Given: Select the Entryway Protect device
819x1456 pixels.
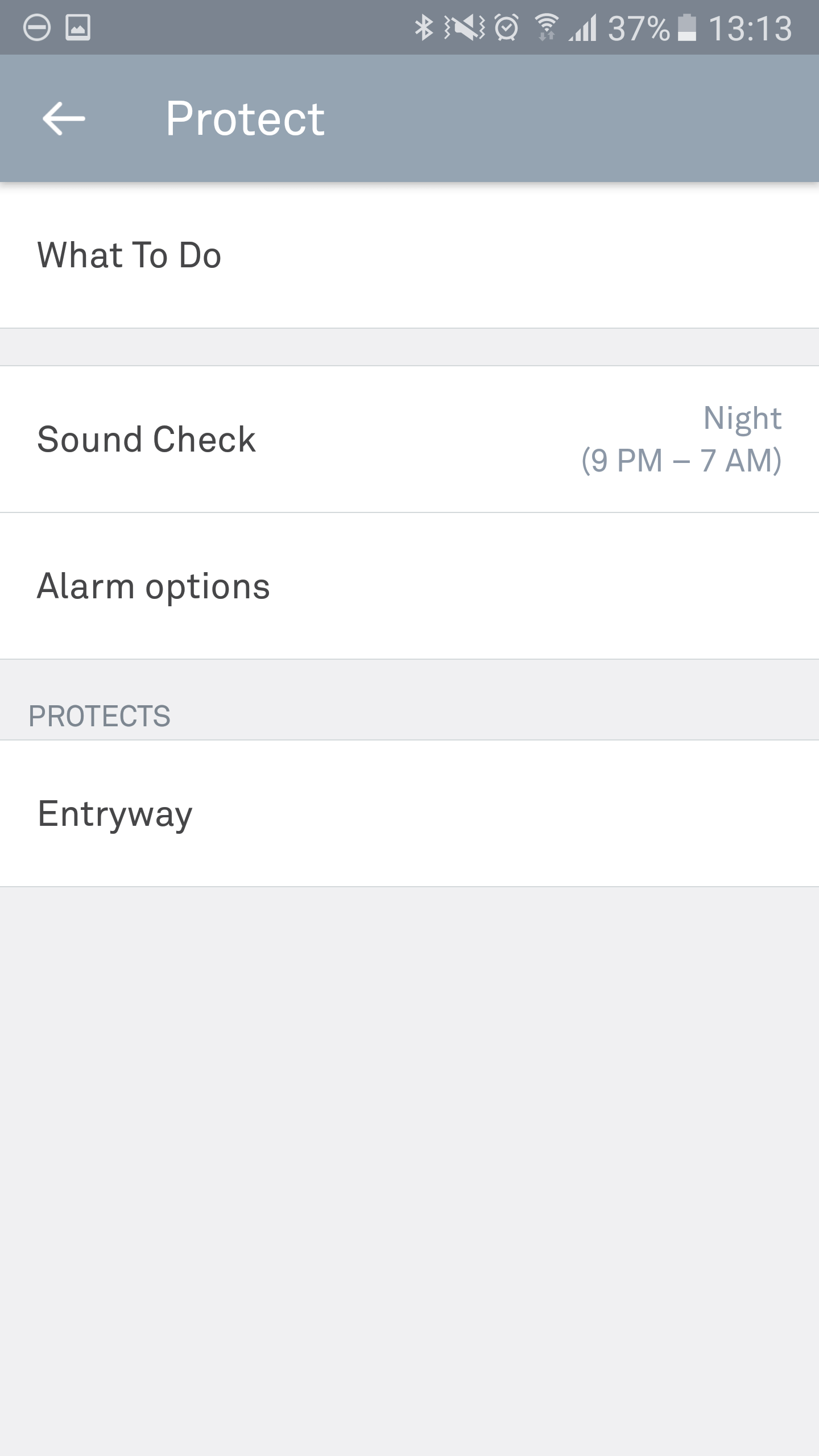Looking at the screenshot, I should point(409,813).
